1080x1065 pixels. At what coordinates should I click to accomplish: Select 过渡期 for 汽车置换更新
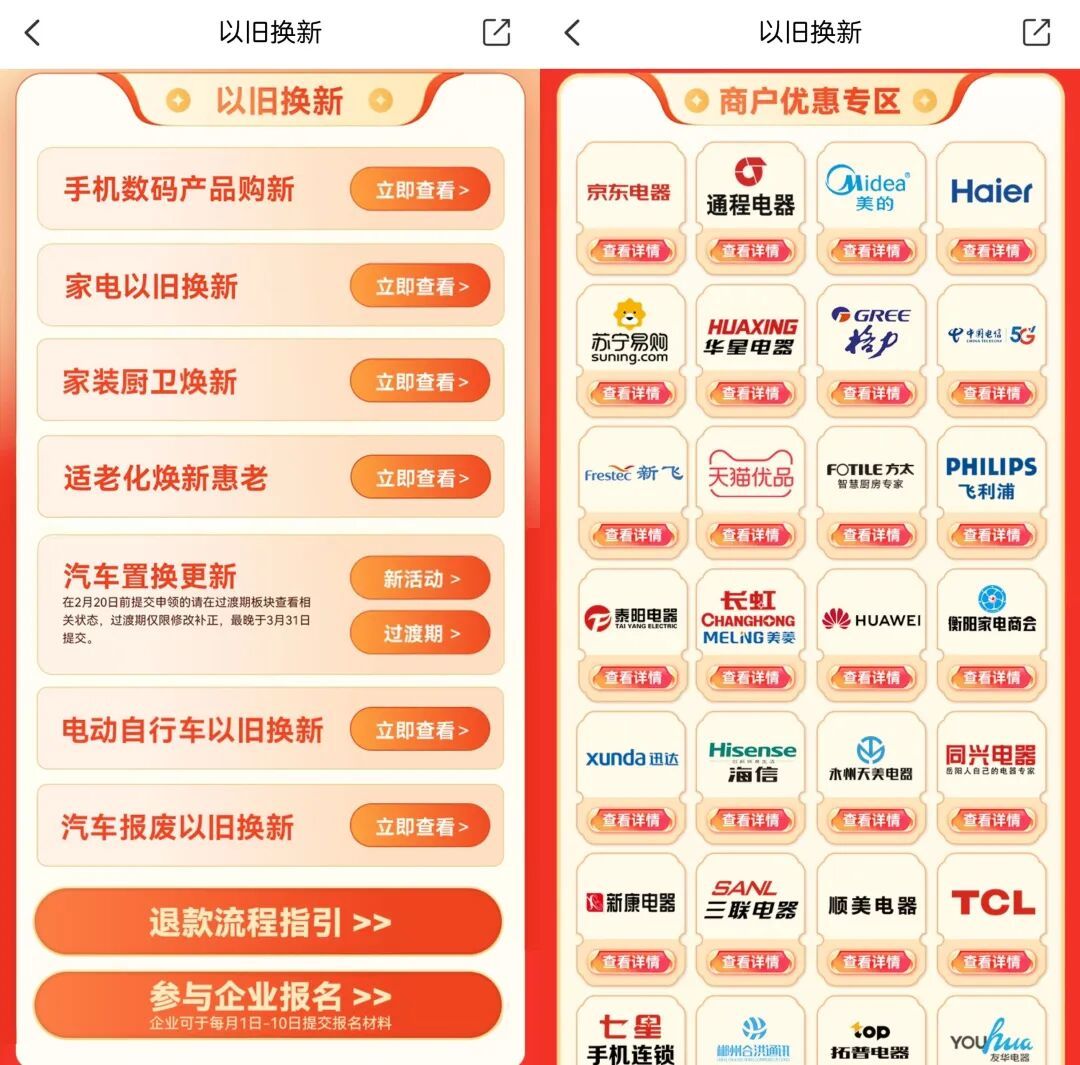[420, 633]
